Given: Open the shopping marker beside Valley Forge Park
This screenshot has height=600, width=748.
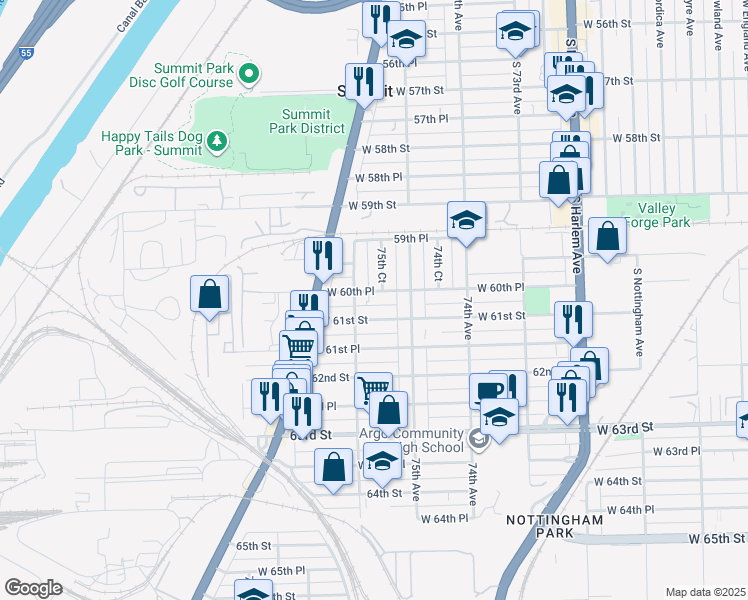Looking at the screenshot, I should point(608,236).
